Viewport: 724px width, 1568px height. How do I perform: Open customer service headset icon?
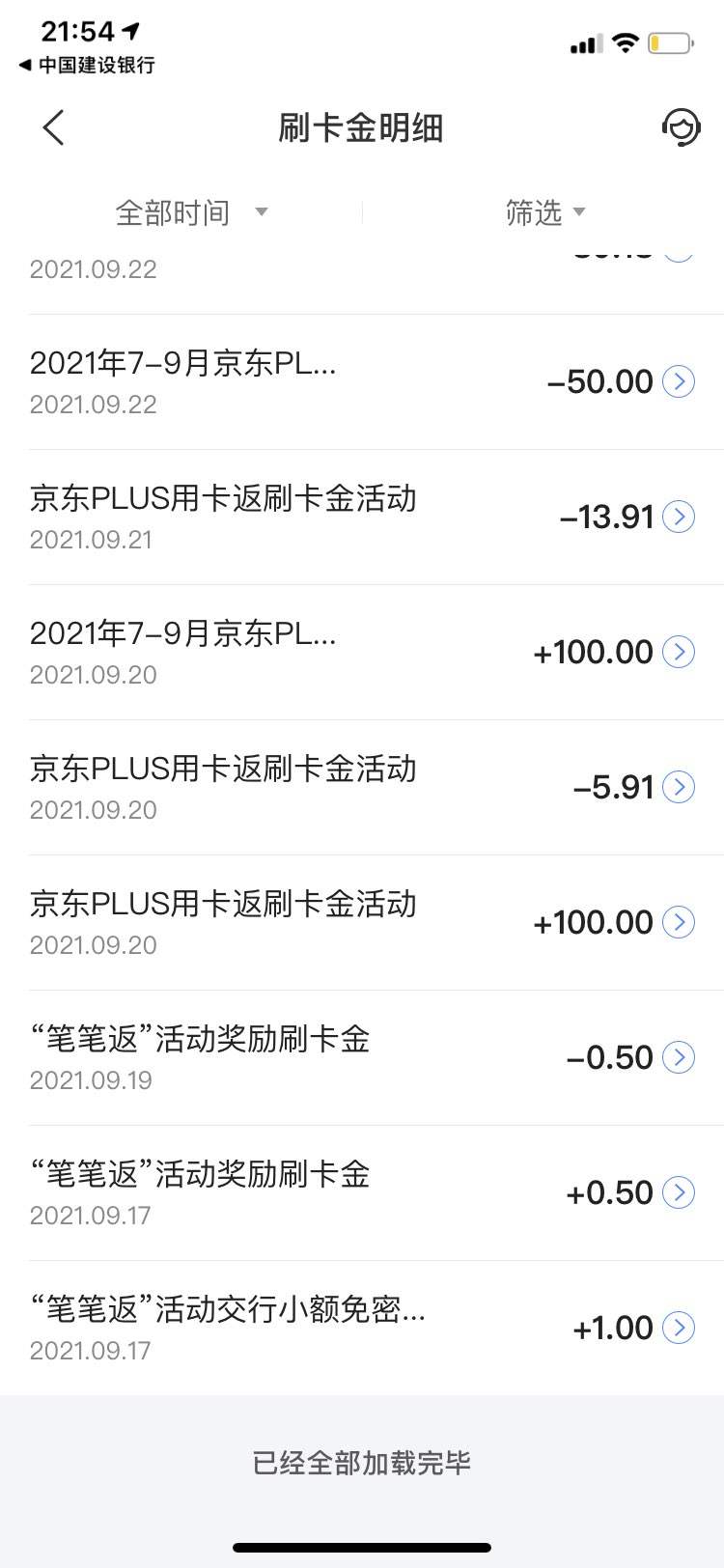681,127
